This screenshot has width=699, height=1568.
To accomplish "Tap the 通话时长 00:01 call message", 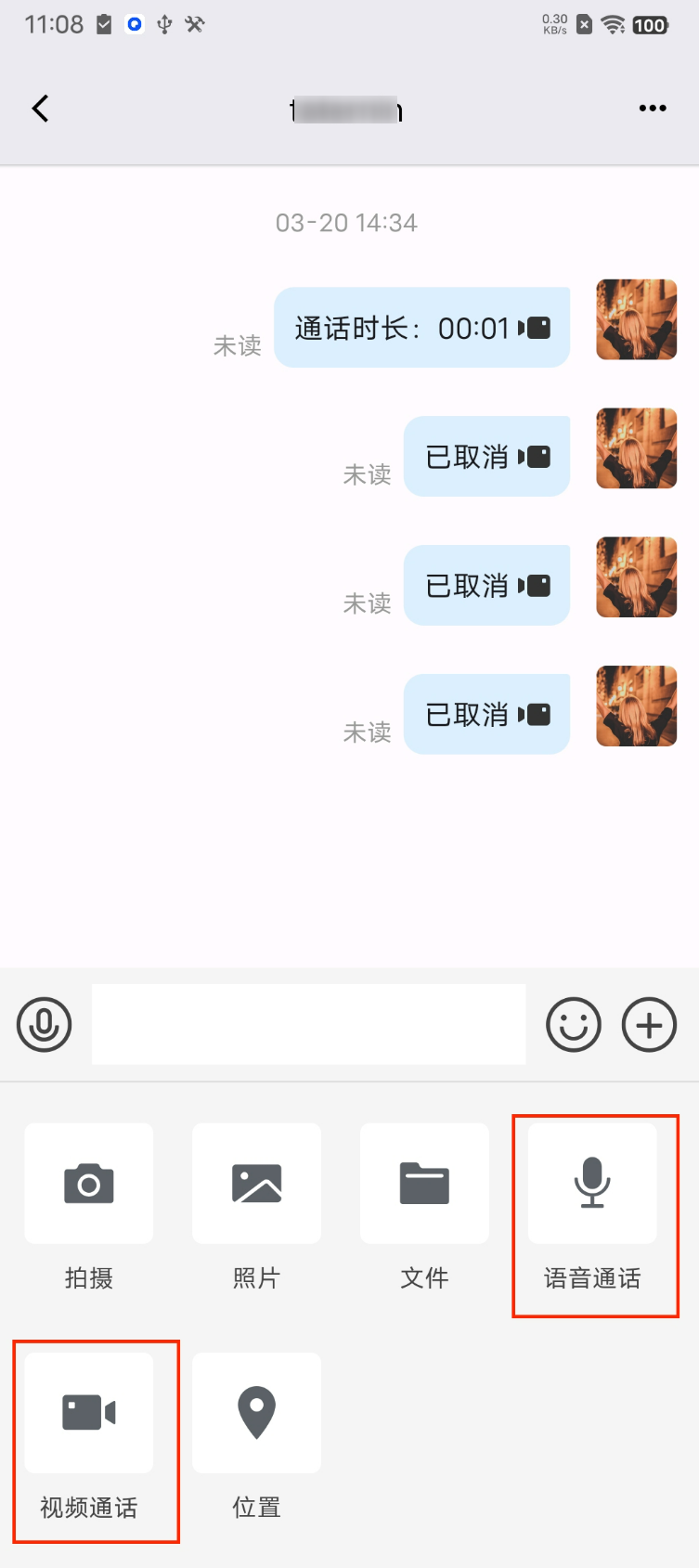I will coord(421,328).
